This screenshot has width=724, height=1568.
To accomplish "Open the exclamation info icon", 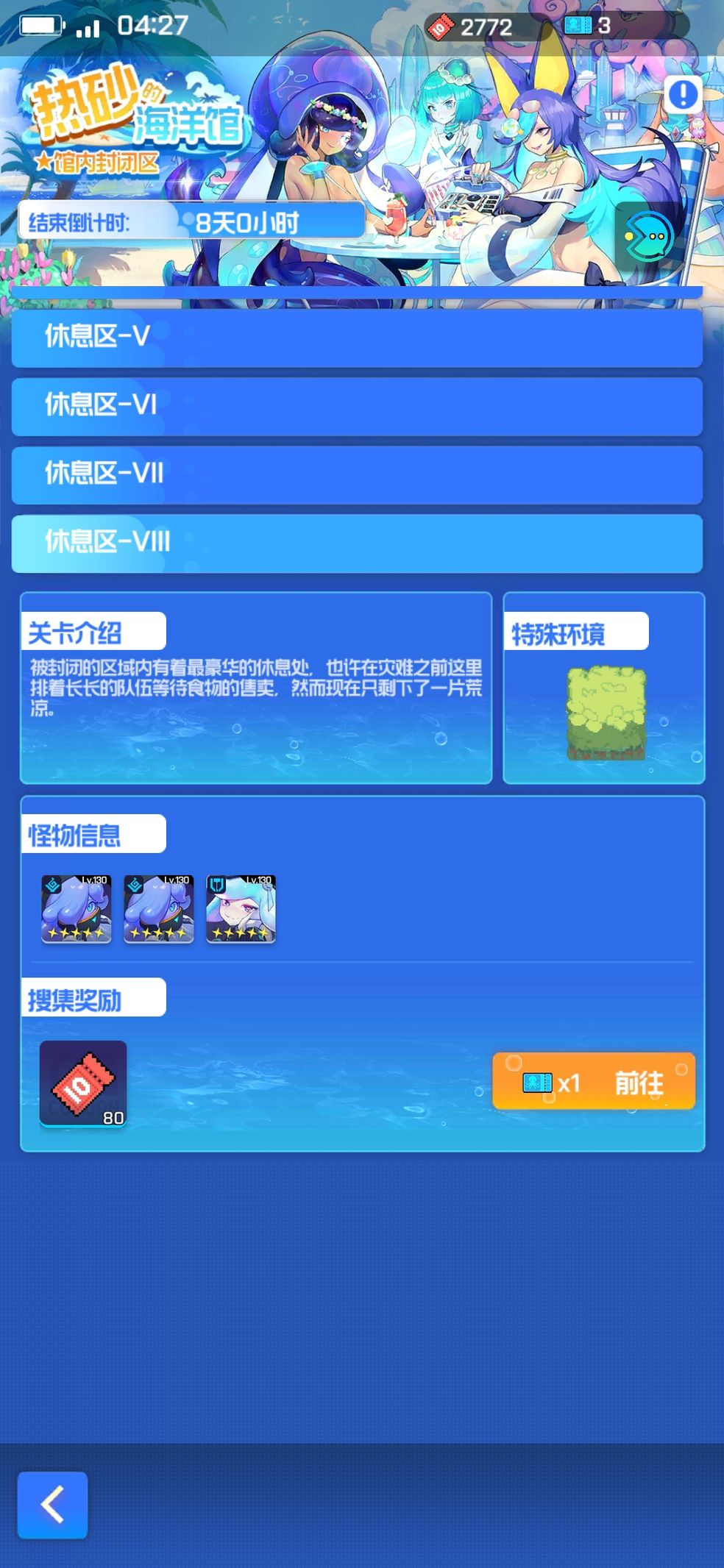I will click(x=683, y=95).
